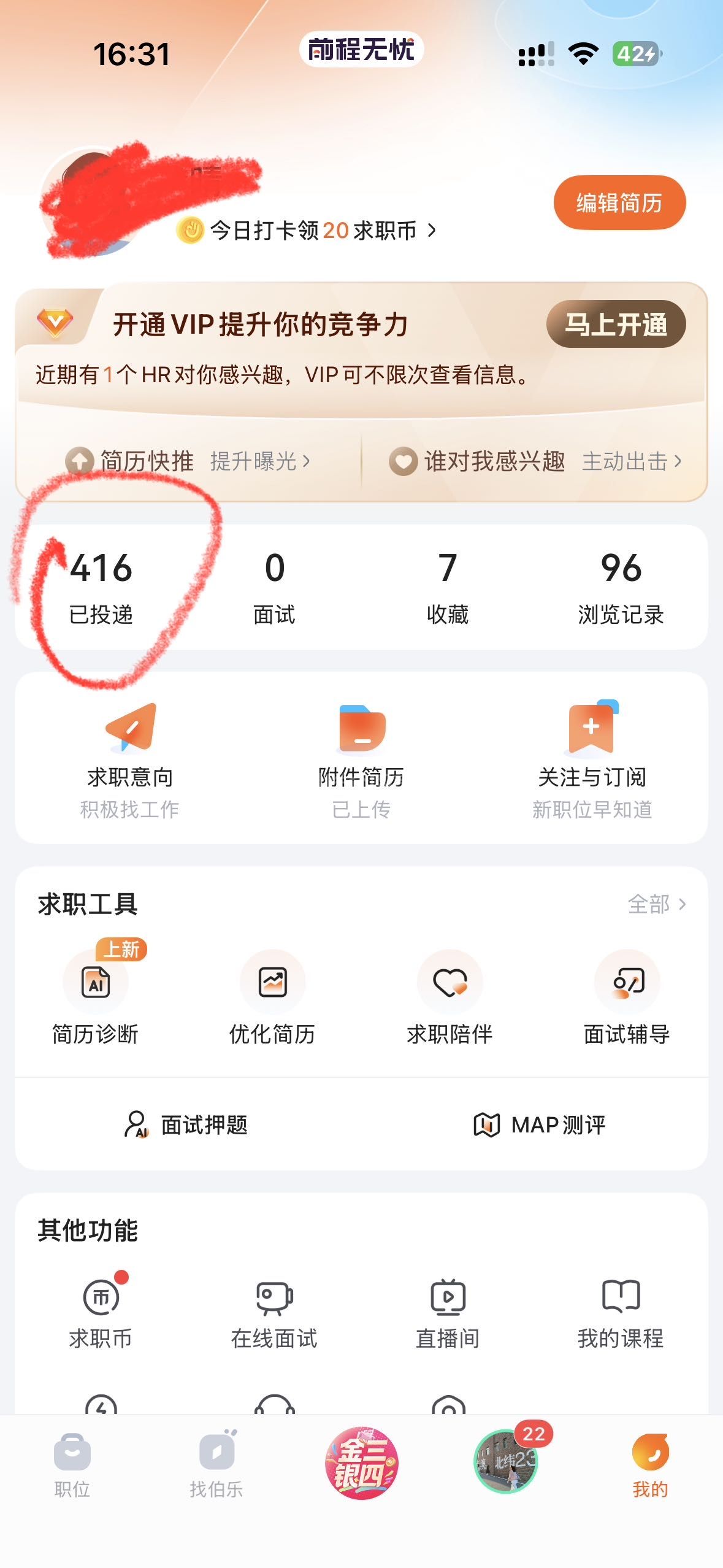Open 求职意向 settings
This screenshot has width=723, height=1568.
(x=130, y=758)
